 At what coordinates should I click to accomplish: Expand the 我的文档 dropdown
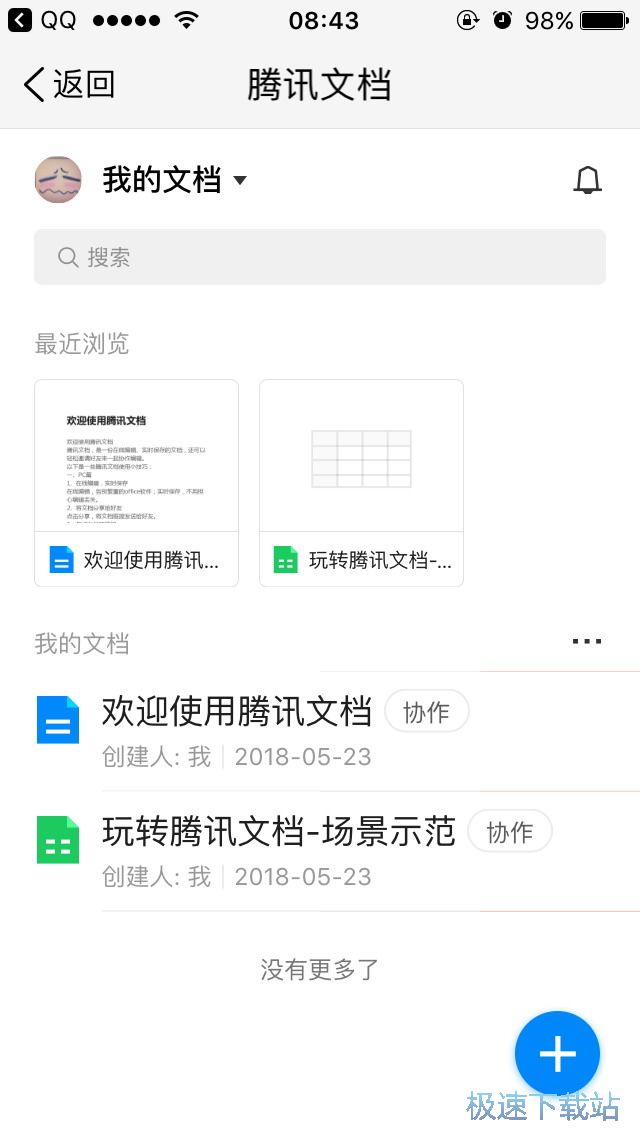coord(175,180)
